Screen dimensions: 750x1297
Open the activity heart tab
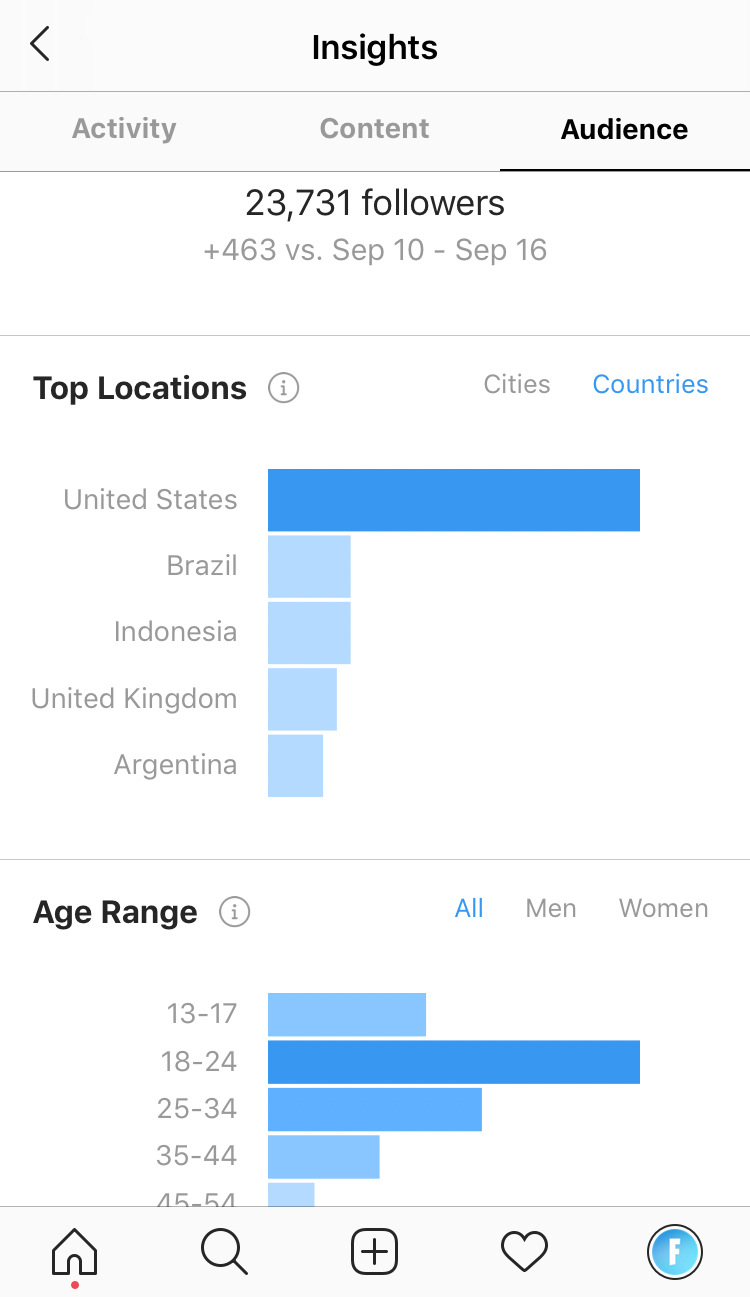[525, 1251]
